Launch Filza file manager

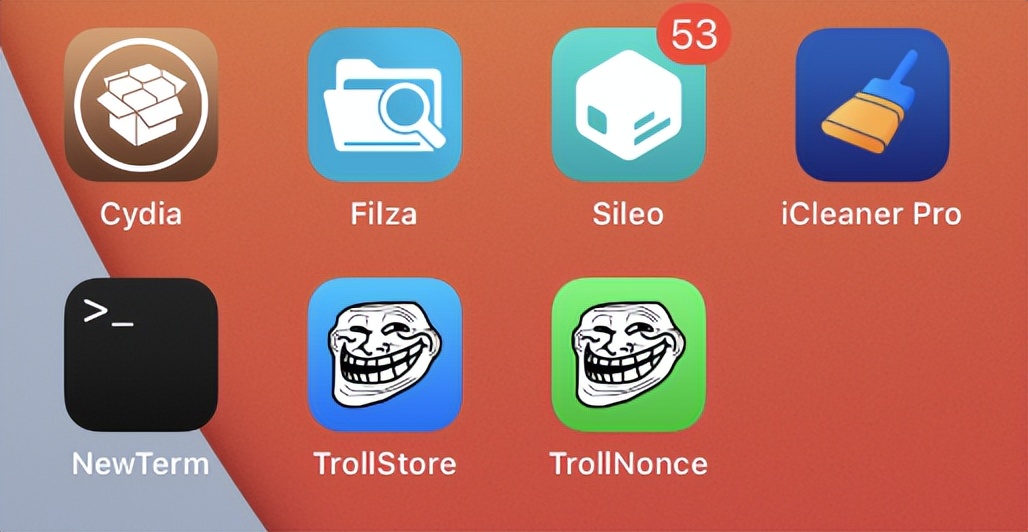tap(384, 105)
